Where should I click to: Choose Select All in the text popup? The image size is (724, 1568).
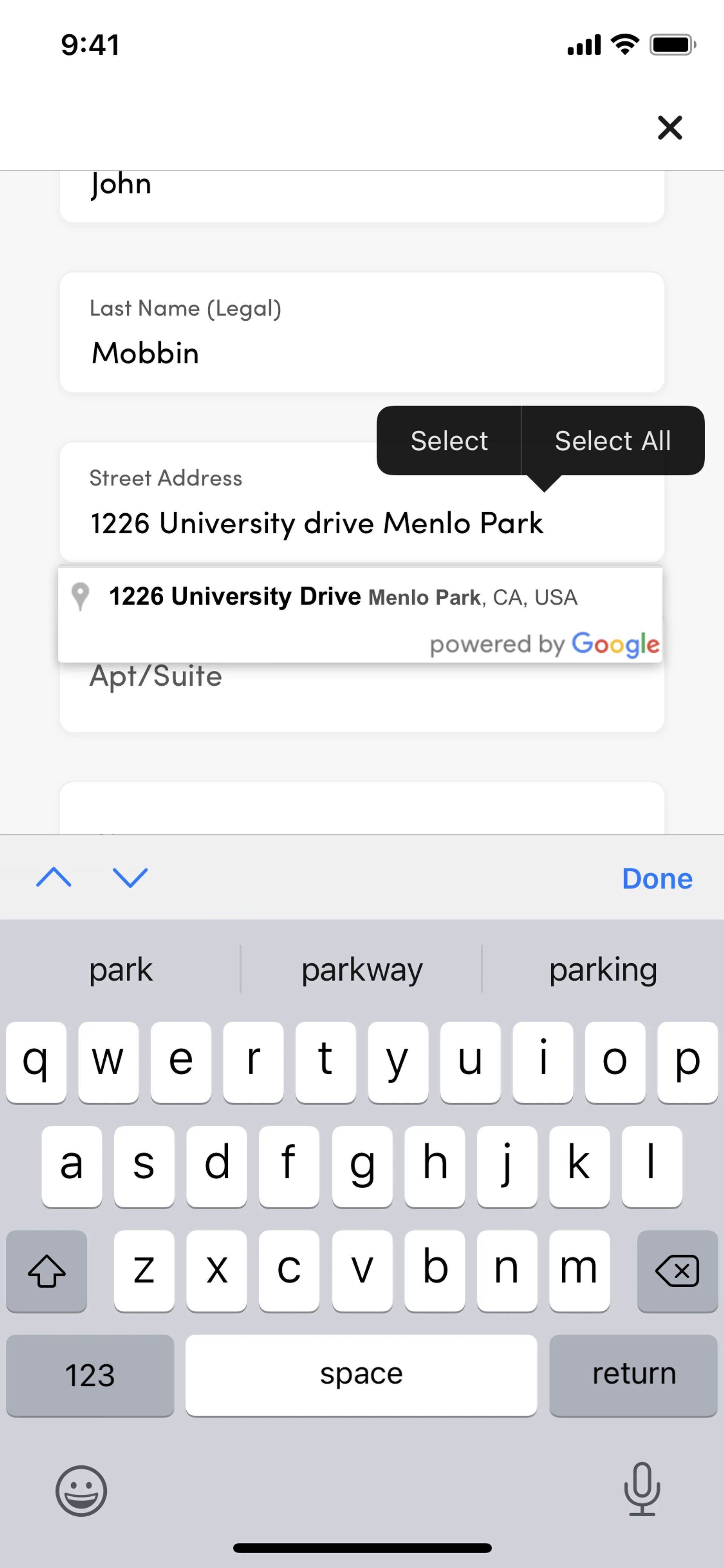[612, 441]
